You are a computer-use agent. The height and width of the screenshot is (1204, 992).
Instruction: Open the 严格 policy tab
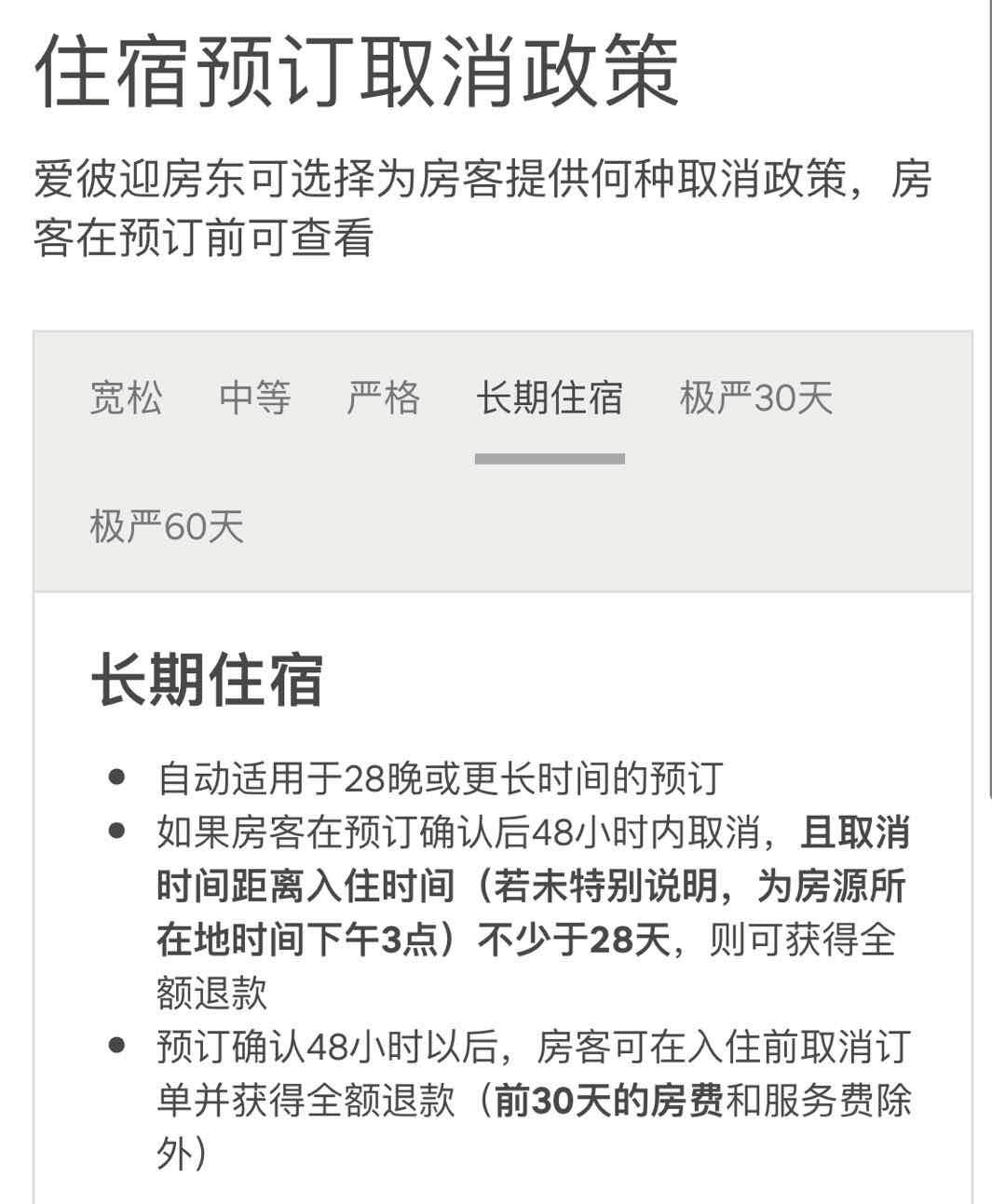[x=383, y=398]
